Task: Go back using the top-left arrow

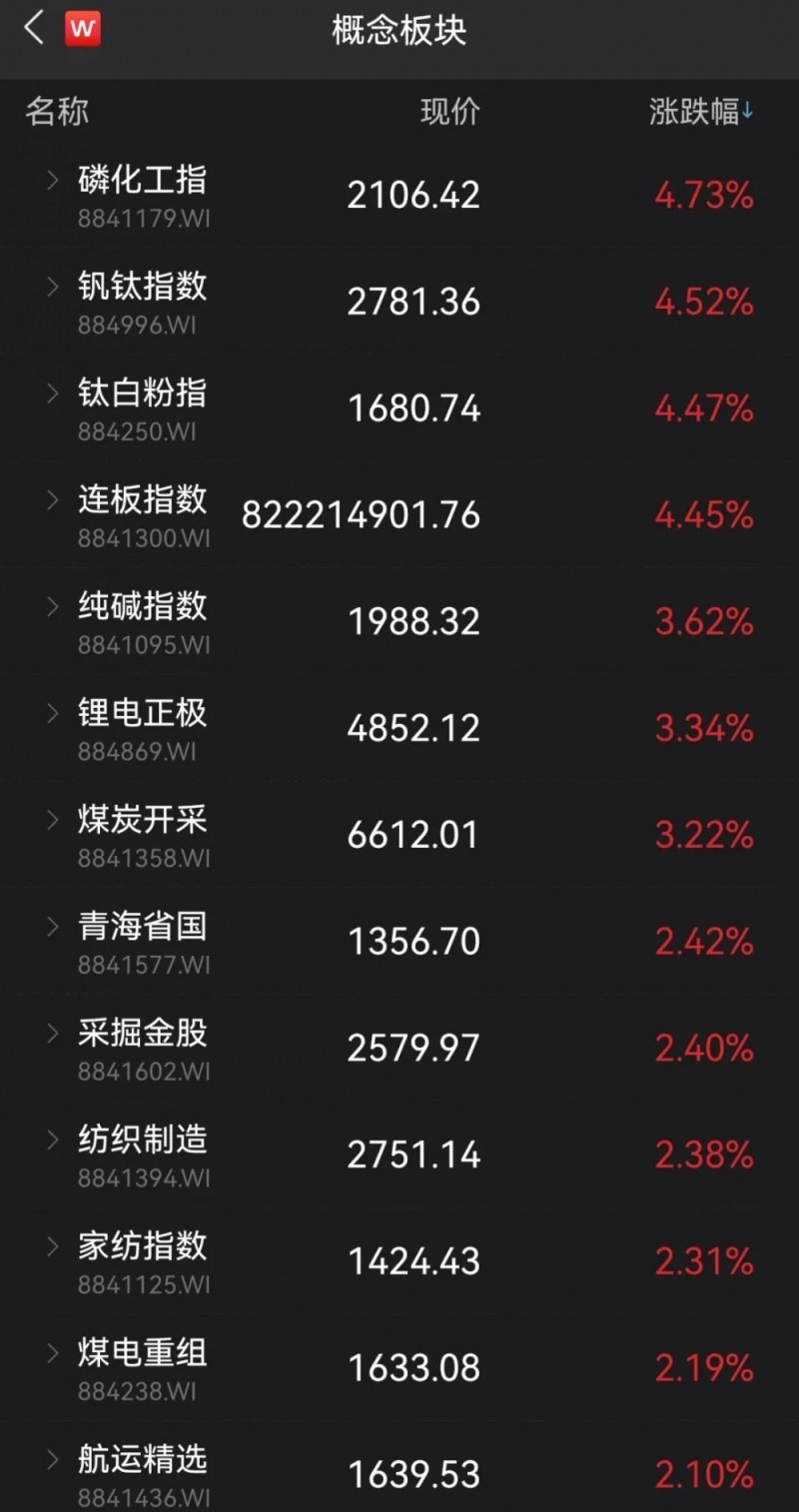Action: coord(34,29)
